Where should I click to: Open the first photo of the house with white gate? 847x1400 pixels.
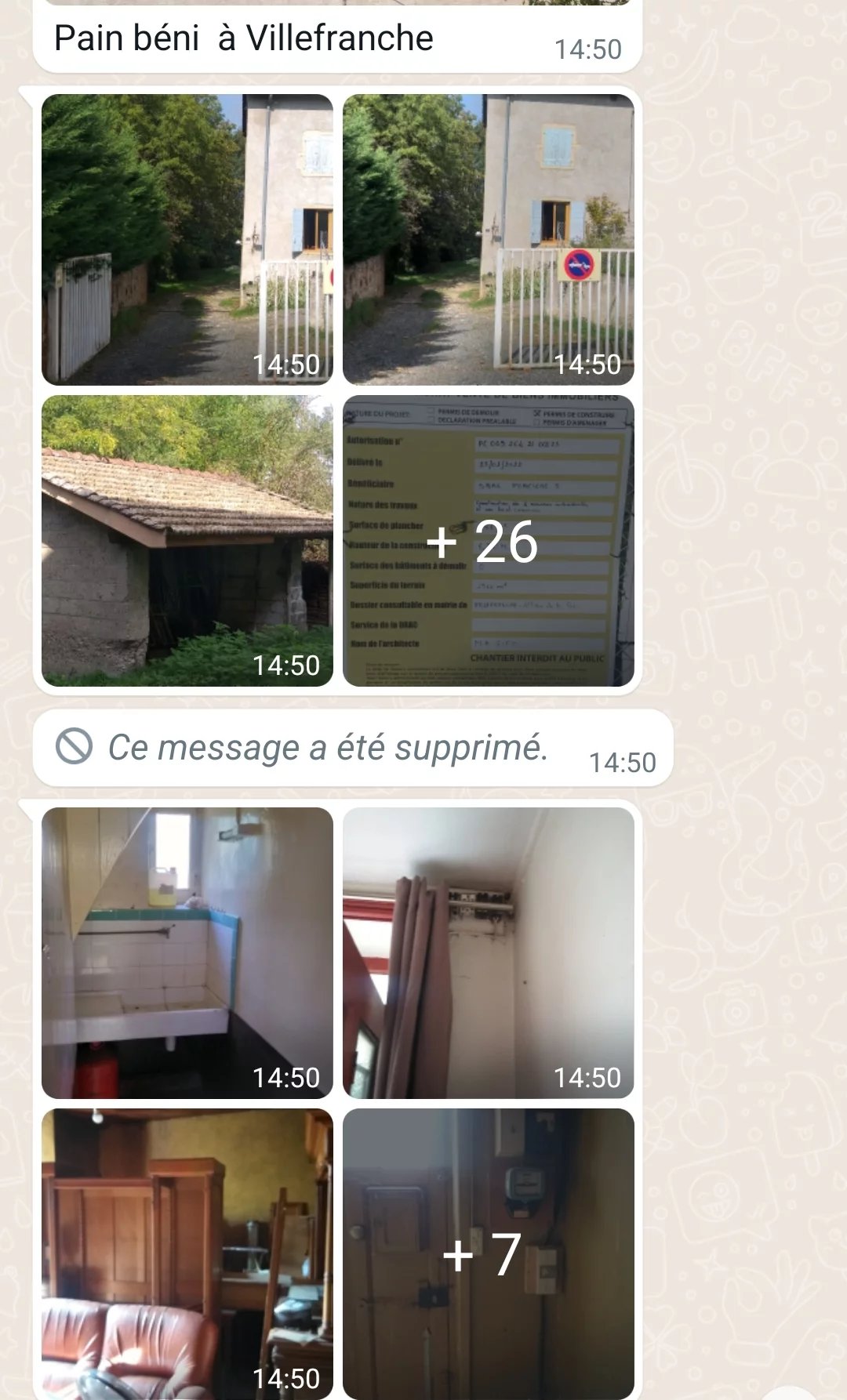[x=187, y=239]
